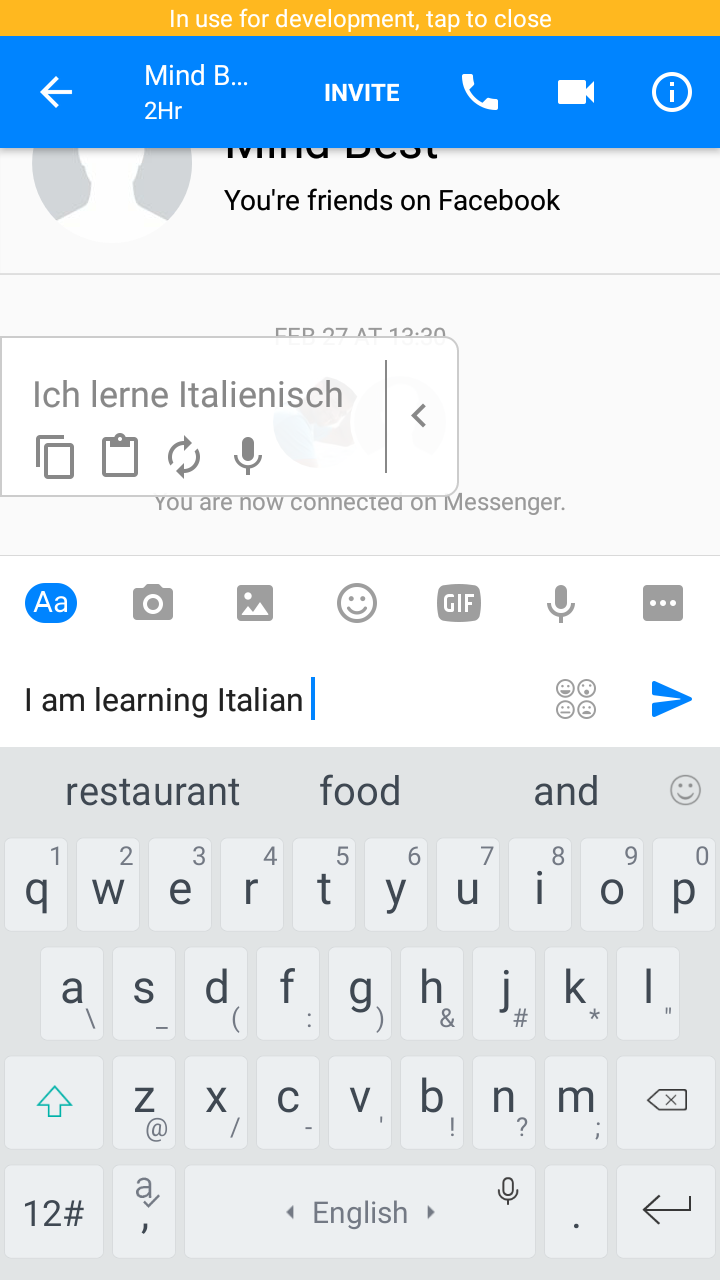Open conversation info icon
The image size is (720, 1280).
click(671, 93)
